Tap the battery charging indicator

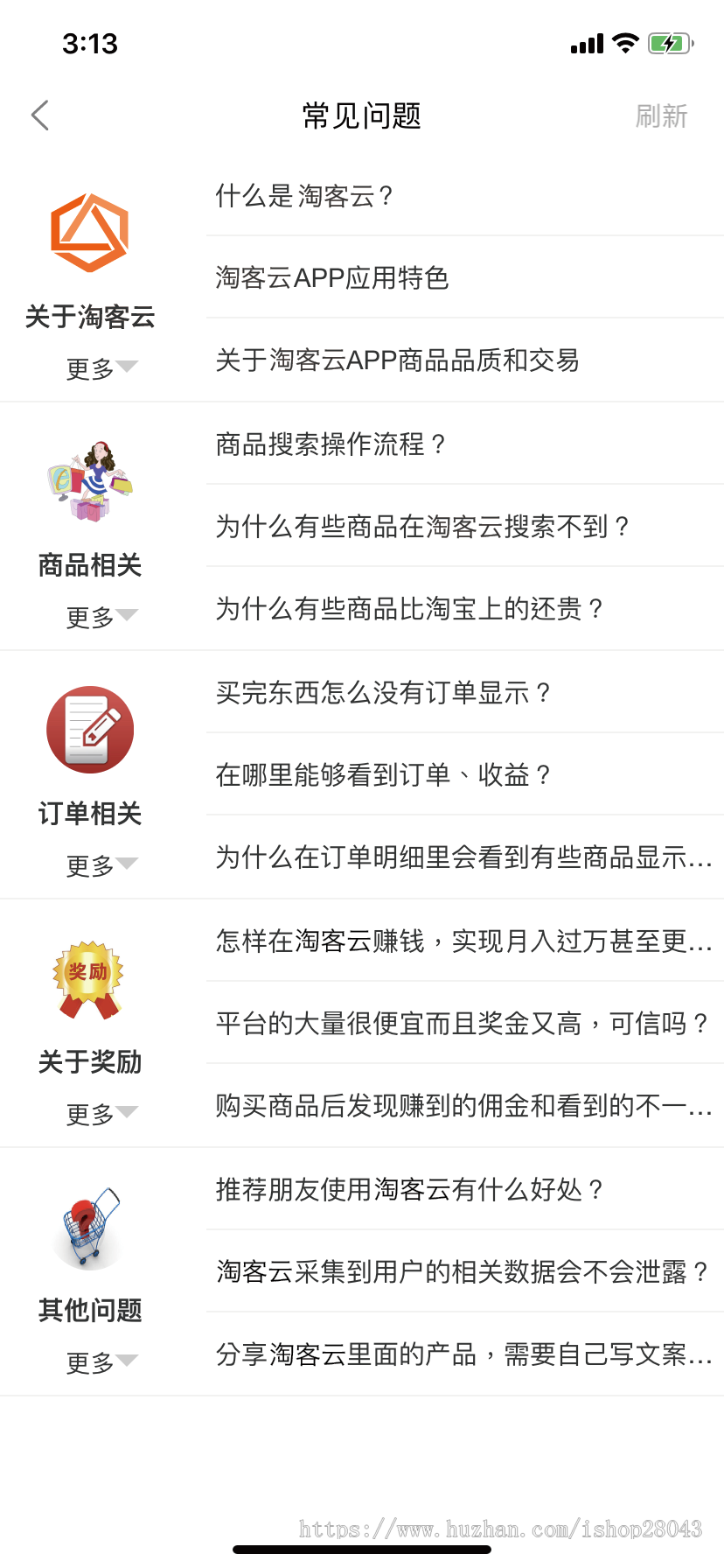tap(669, 42)
